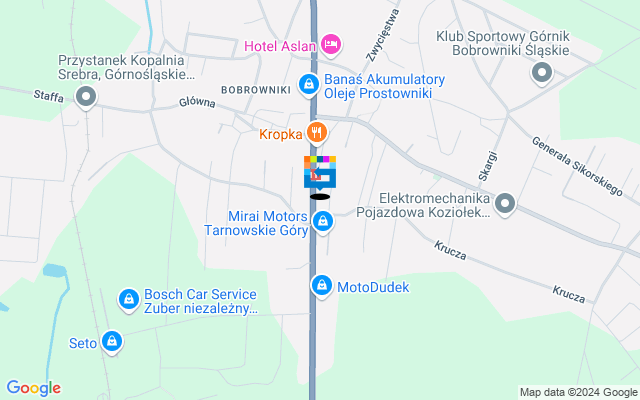Tap the colorful custom location marker

(x=320, y=172)
